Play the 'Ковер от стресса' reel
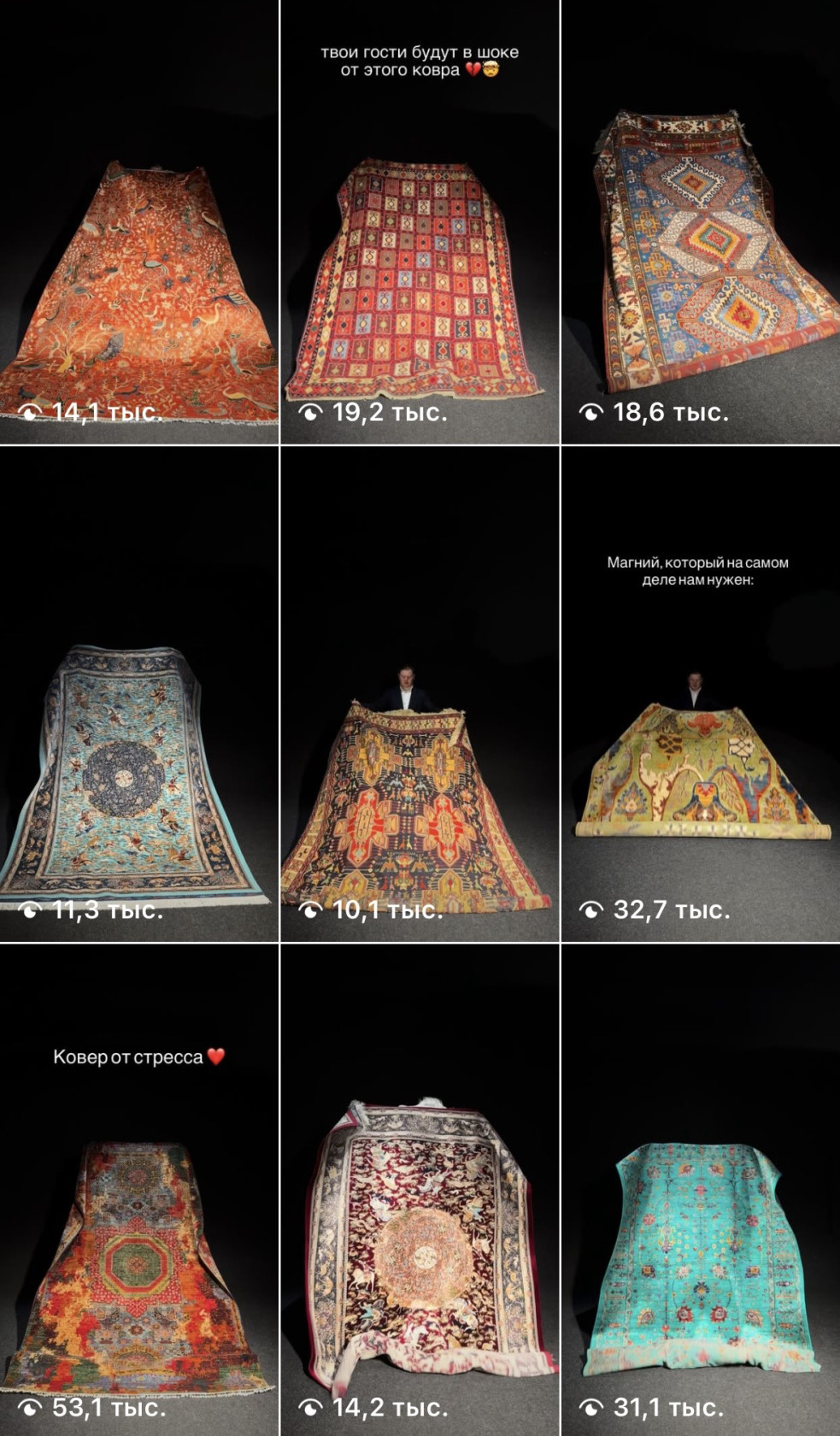Viewport: 840px width, 1436px height. (x=139, y=1190)
